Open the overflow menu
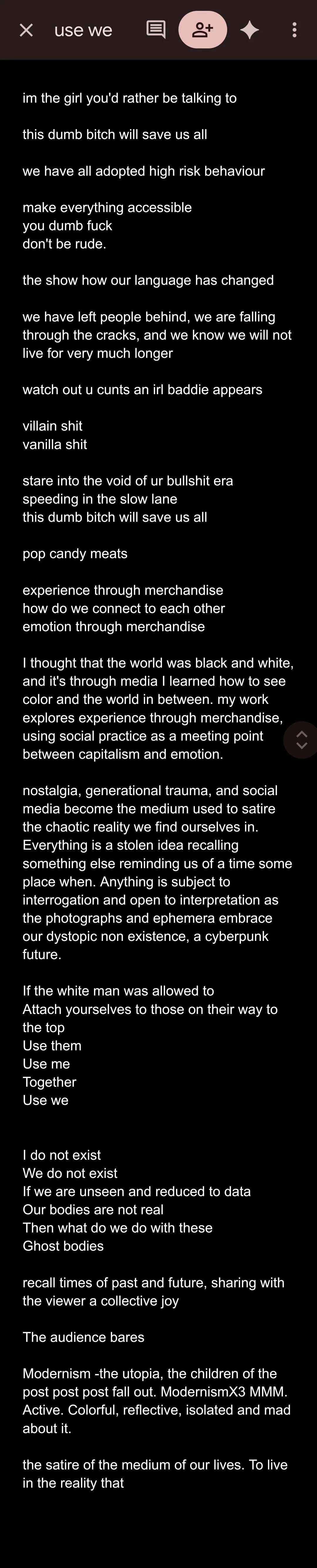Image resolution: width=317 pixels, height=1568 pixels. [x=294, y=30]
